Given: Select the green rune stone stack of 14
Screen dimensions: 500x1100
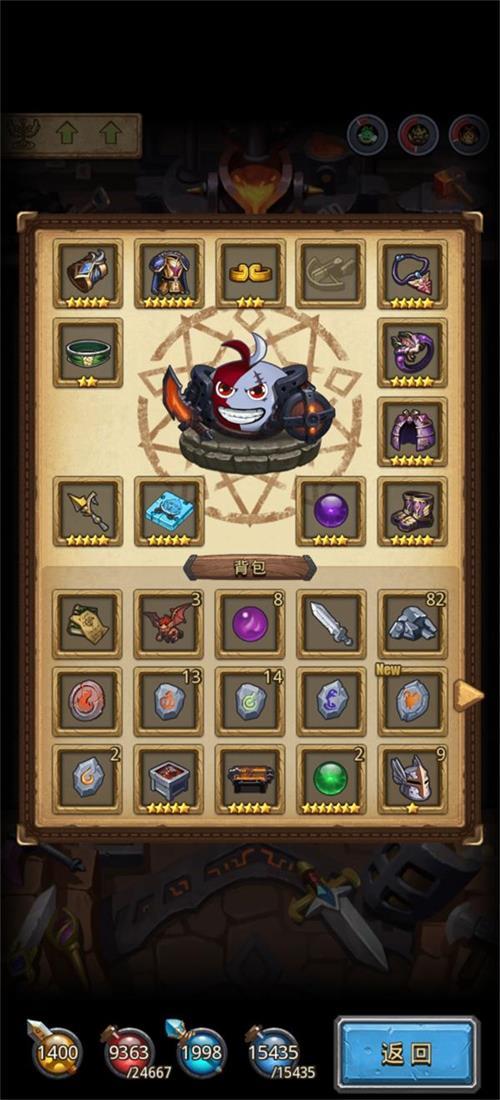Looking at the screenshot, I should [x=250, y=702].
